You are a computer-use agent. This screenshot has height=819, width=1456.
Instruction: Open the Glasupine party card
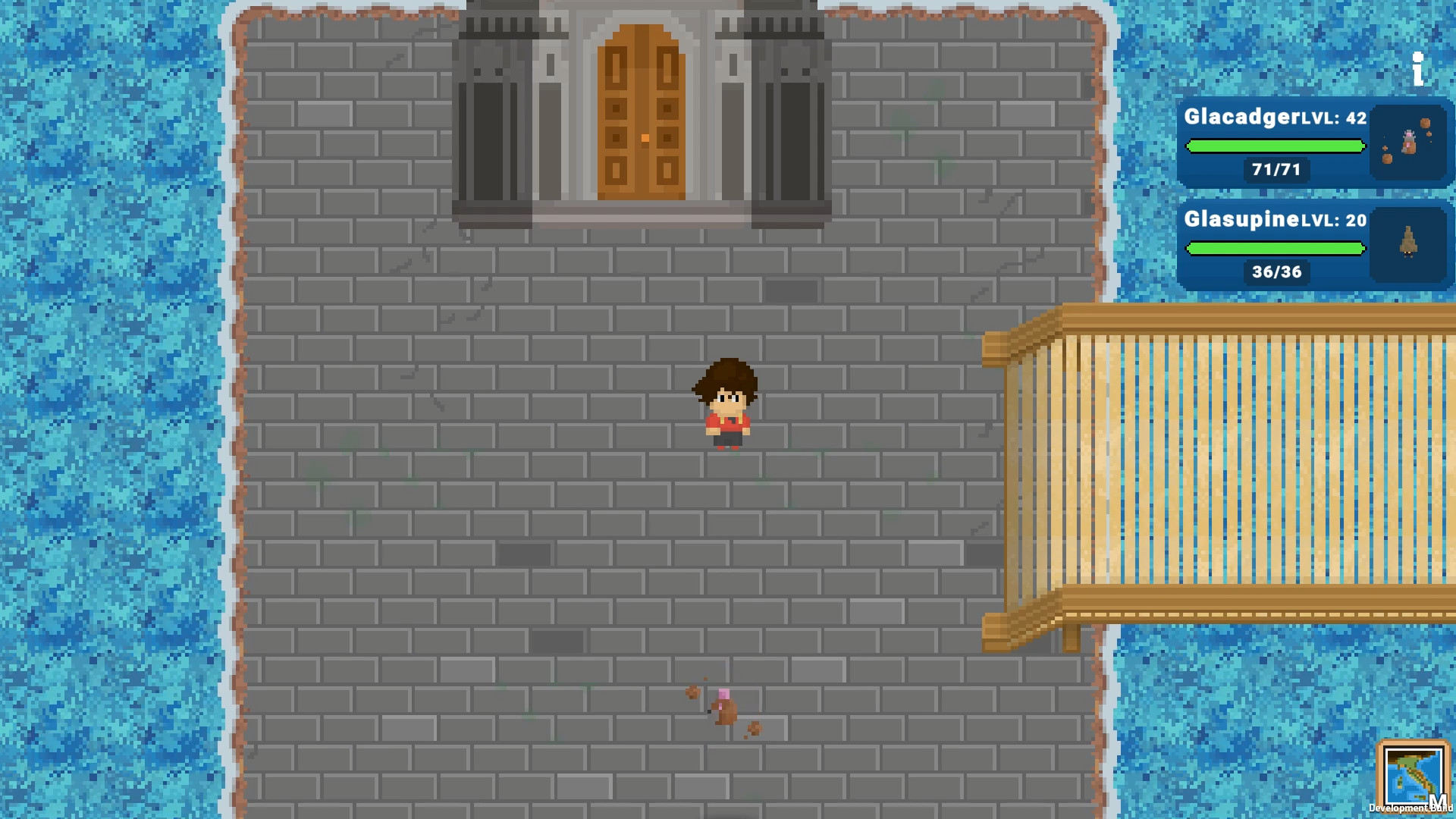1314,246
